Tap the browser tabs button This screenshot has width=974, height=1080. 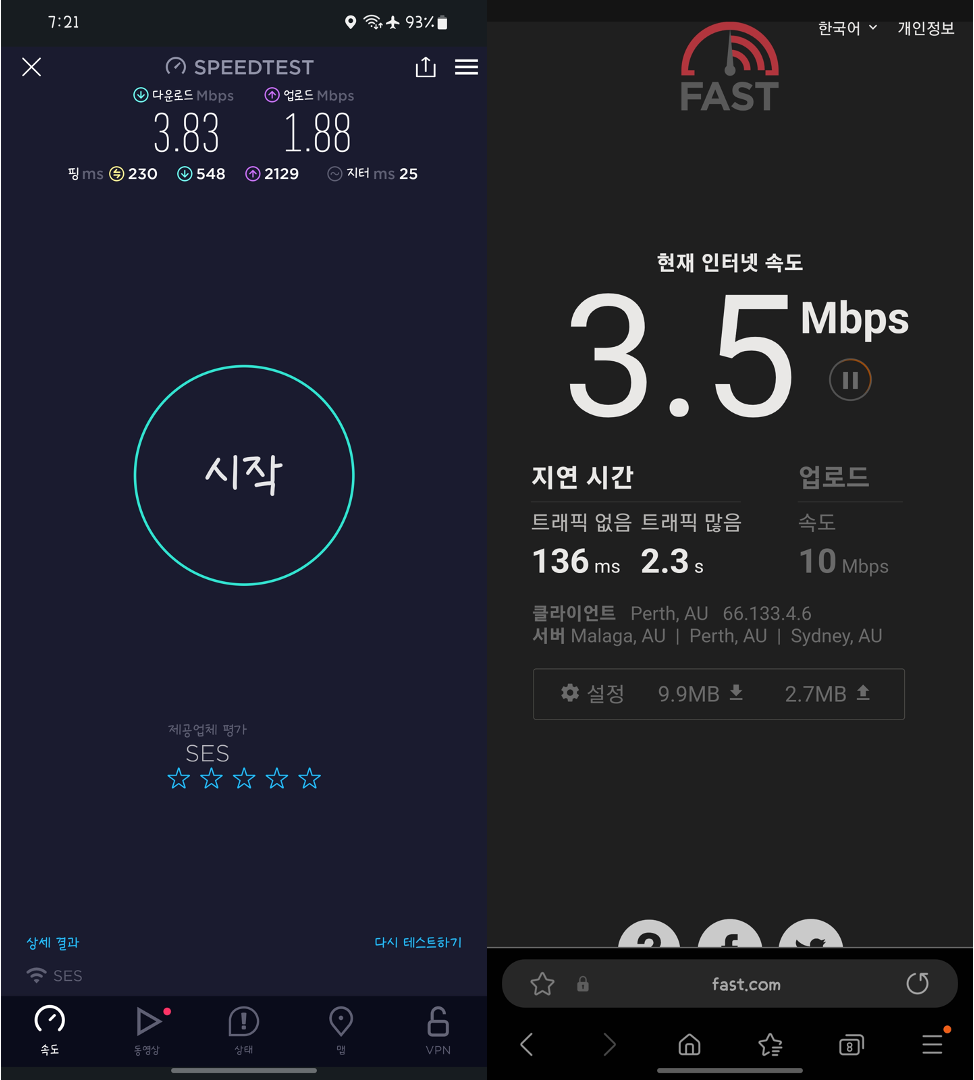click(850, 1044)
